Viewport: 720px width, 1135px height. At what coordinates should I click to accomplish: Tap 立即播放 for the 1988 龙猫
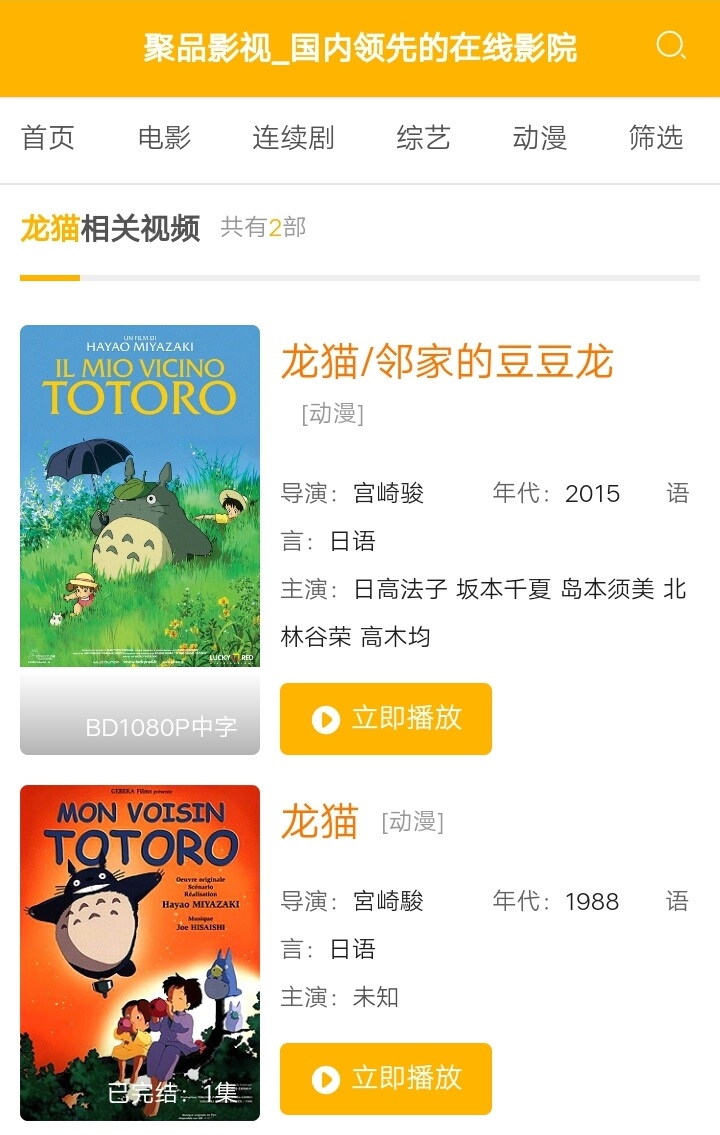coord(386,1078)
